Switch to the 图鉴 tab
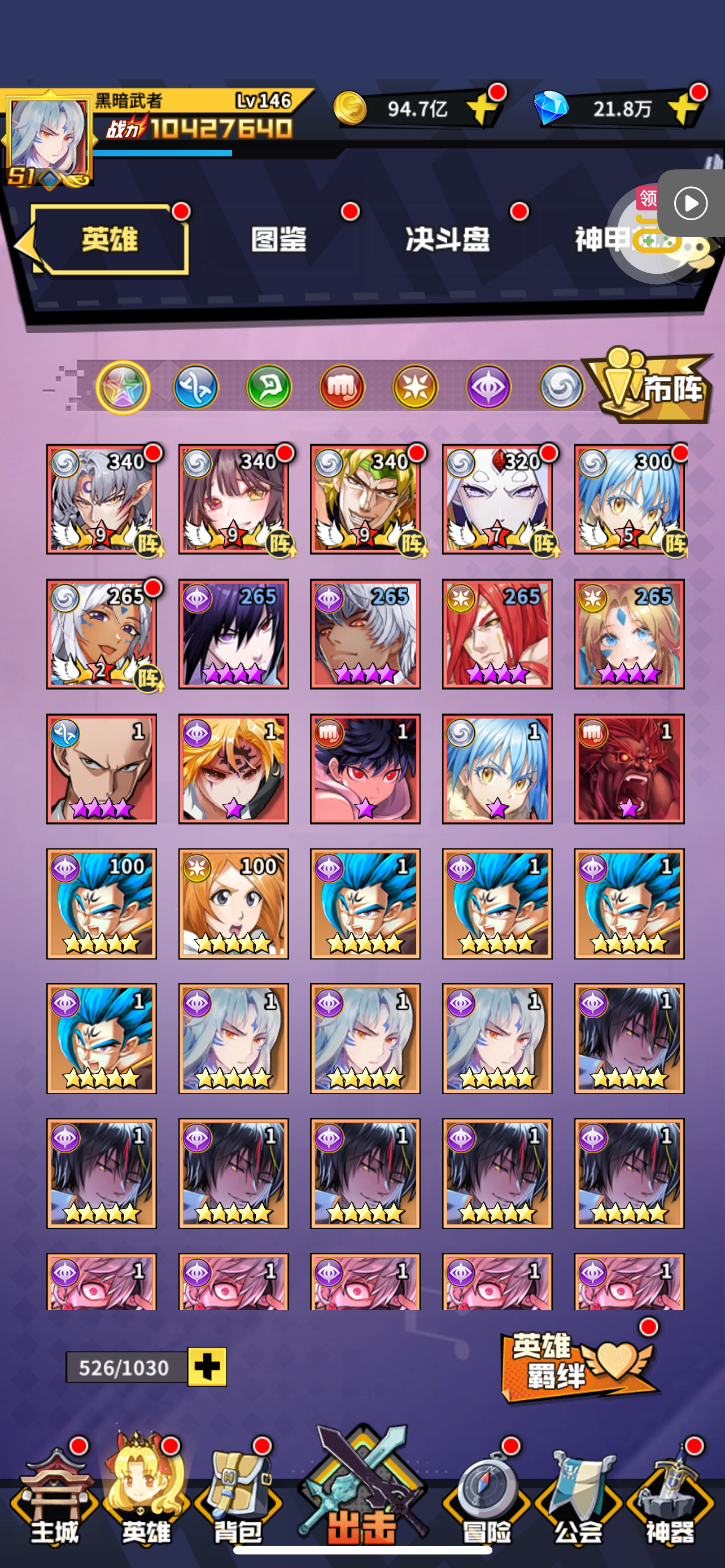 (x=279, y=239)
